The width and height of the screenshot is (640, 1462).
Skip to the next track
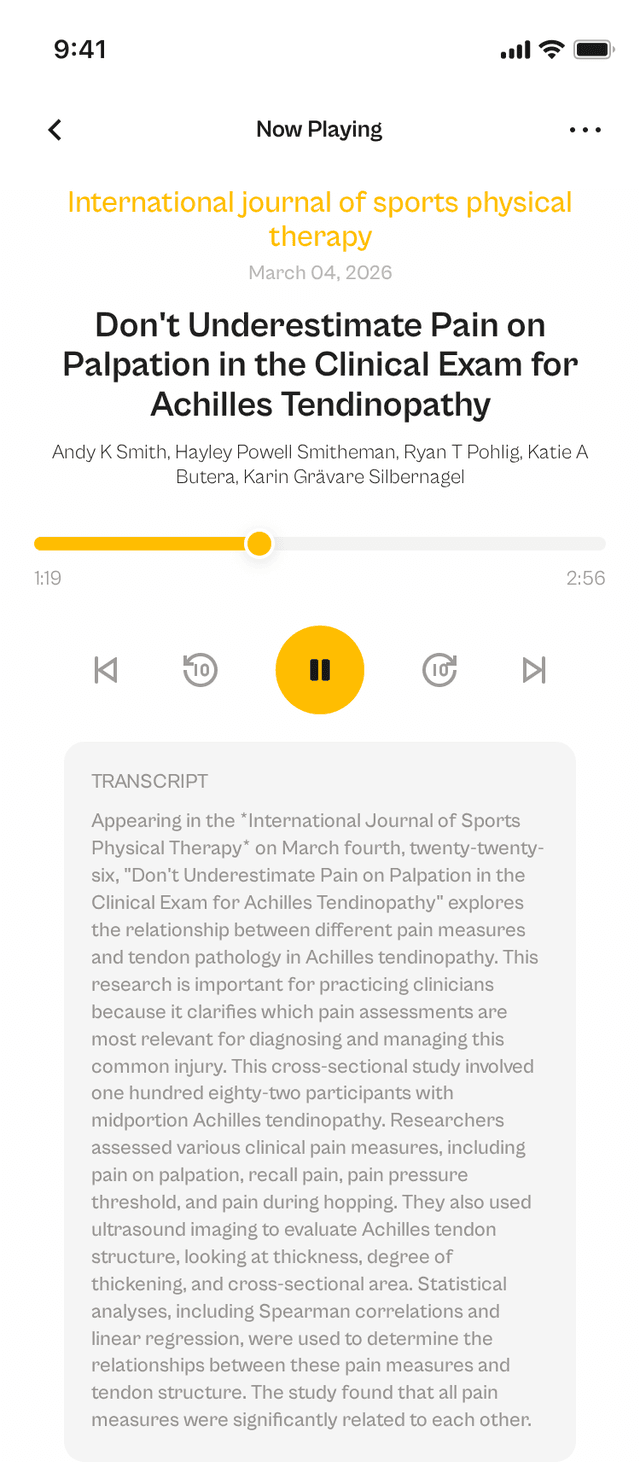pyautogui.click(x=535, y=670)
